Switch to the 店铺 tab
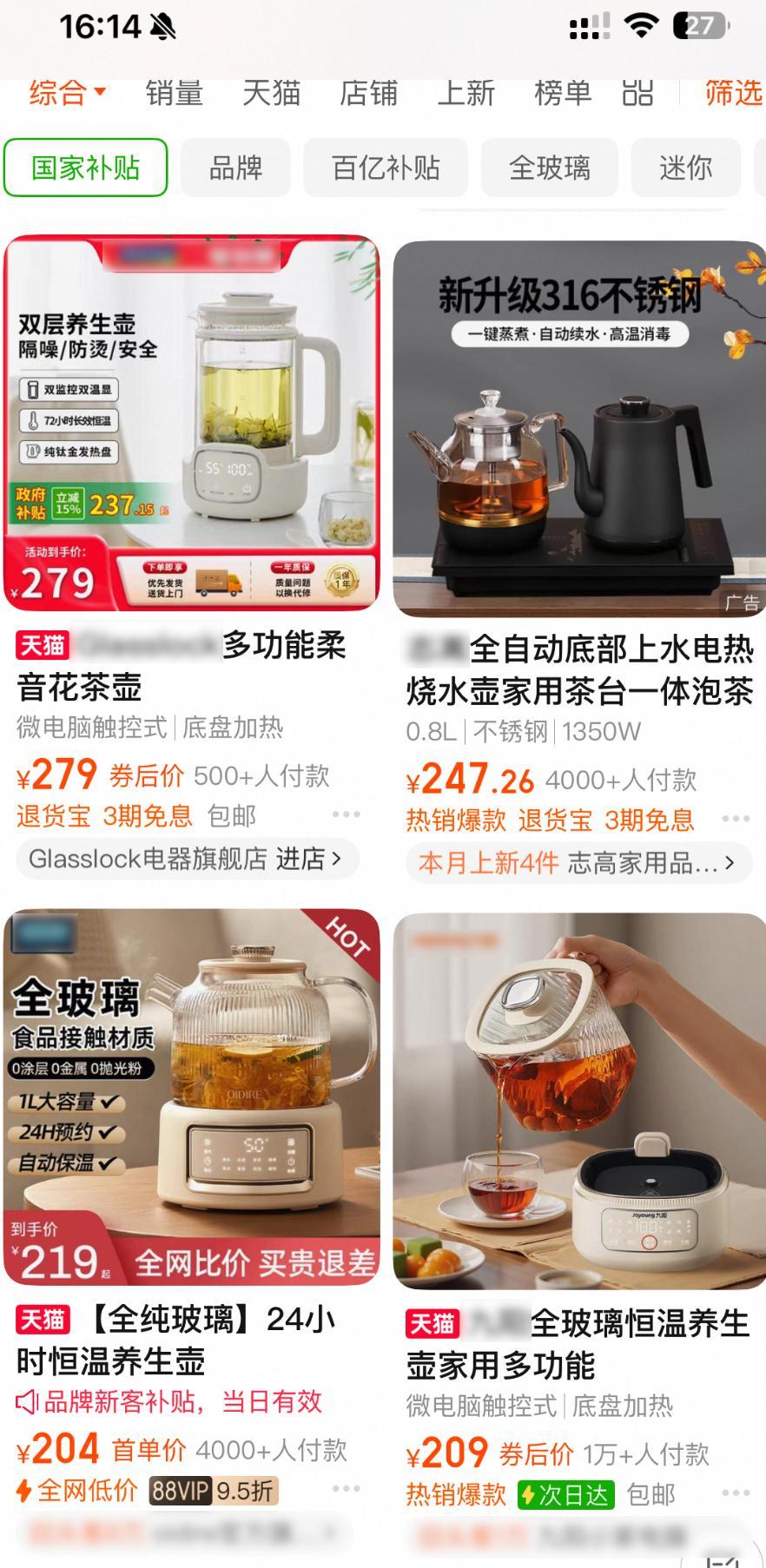Image resolution: width=766 pixels, height=1568 pixels. (368, 93)
